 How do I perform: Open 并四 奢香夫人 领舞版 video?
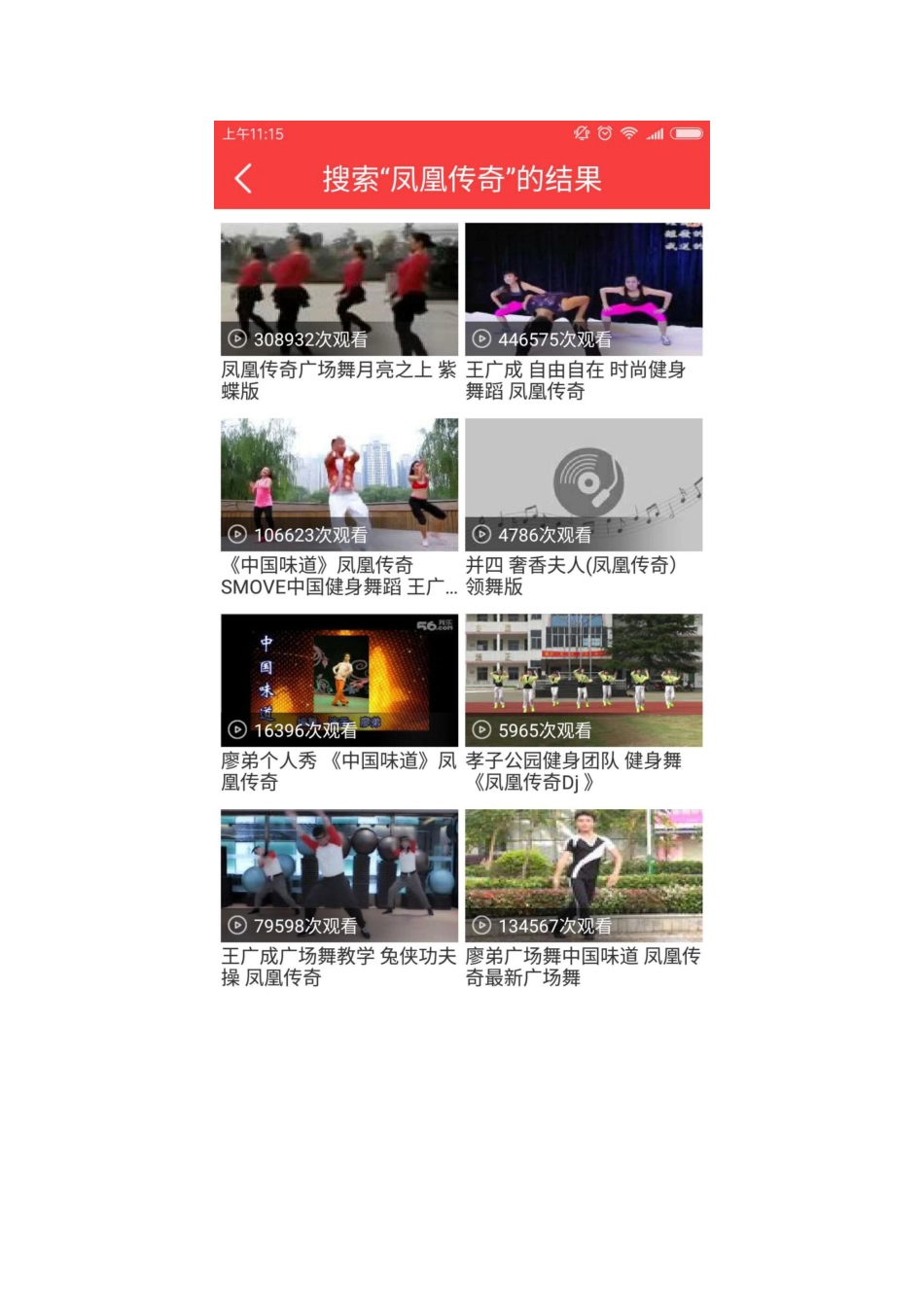584,485
